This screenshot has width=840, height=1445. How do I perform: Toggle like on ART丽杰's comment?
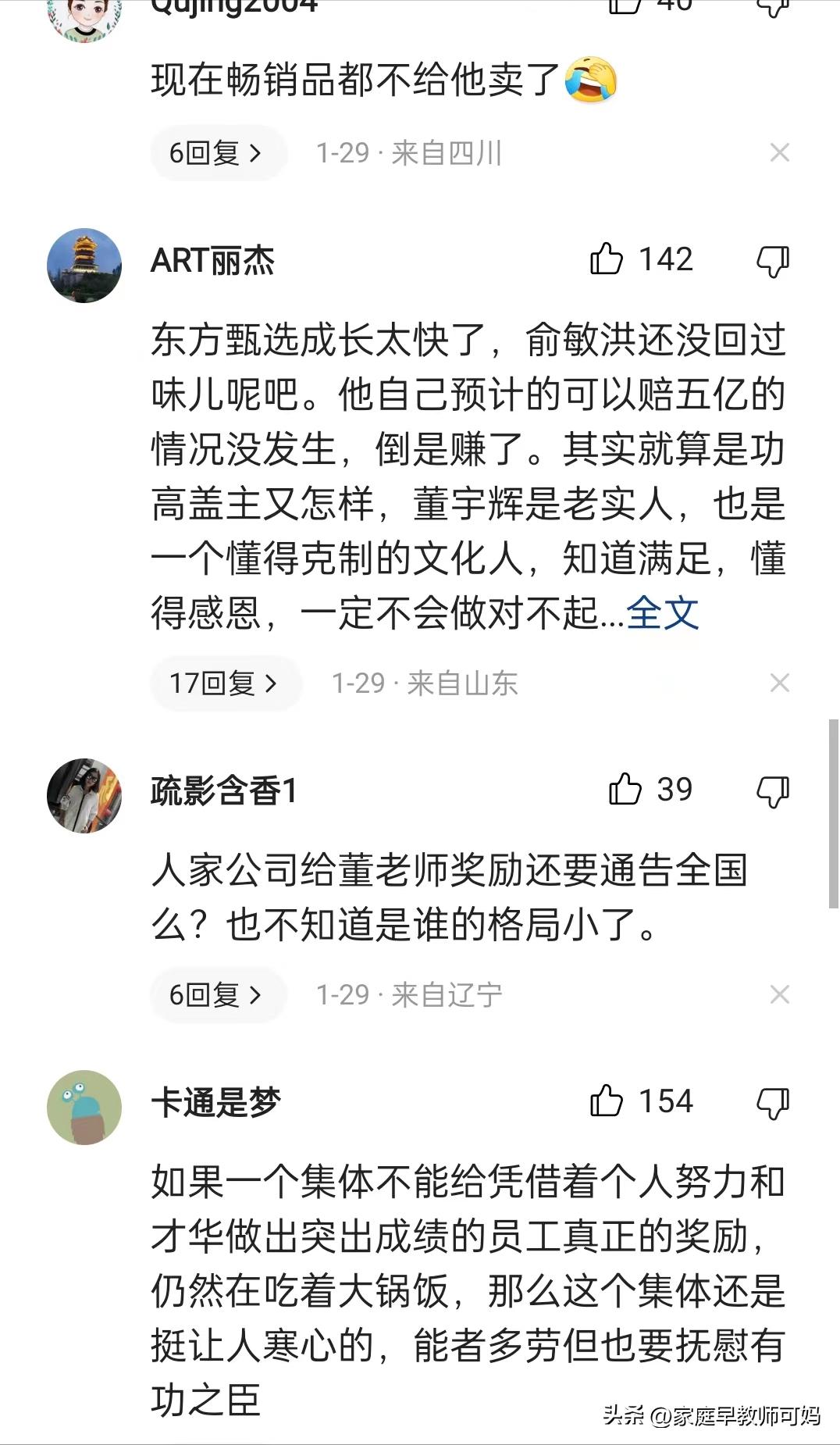point(610,259)
